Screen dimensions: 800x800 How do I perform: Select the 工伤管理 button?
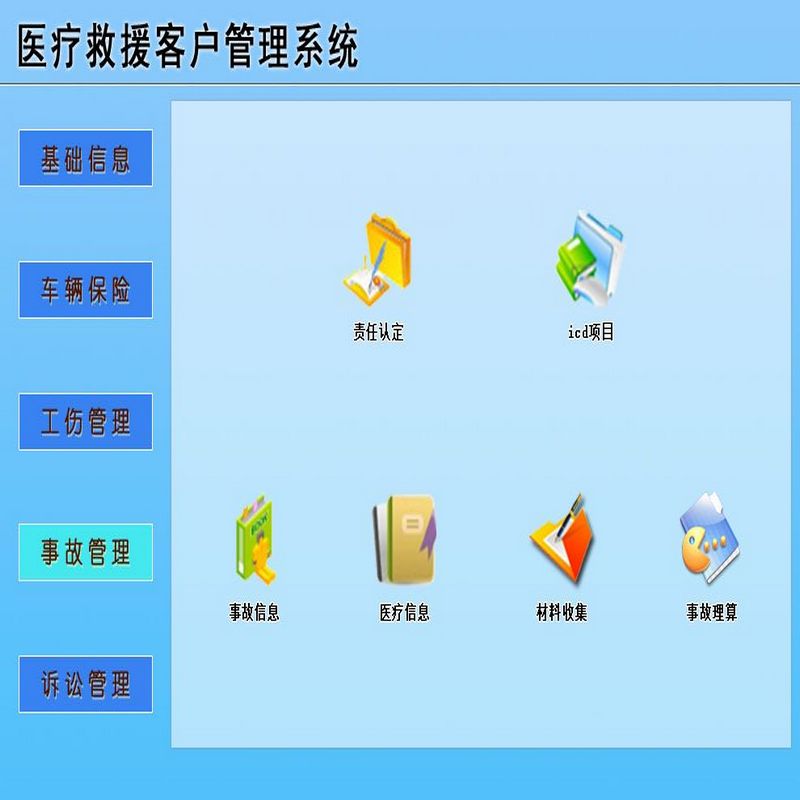(85, 421)
